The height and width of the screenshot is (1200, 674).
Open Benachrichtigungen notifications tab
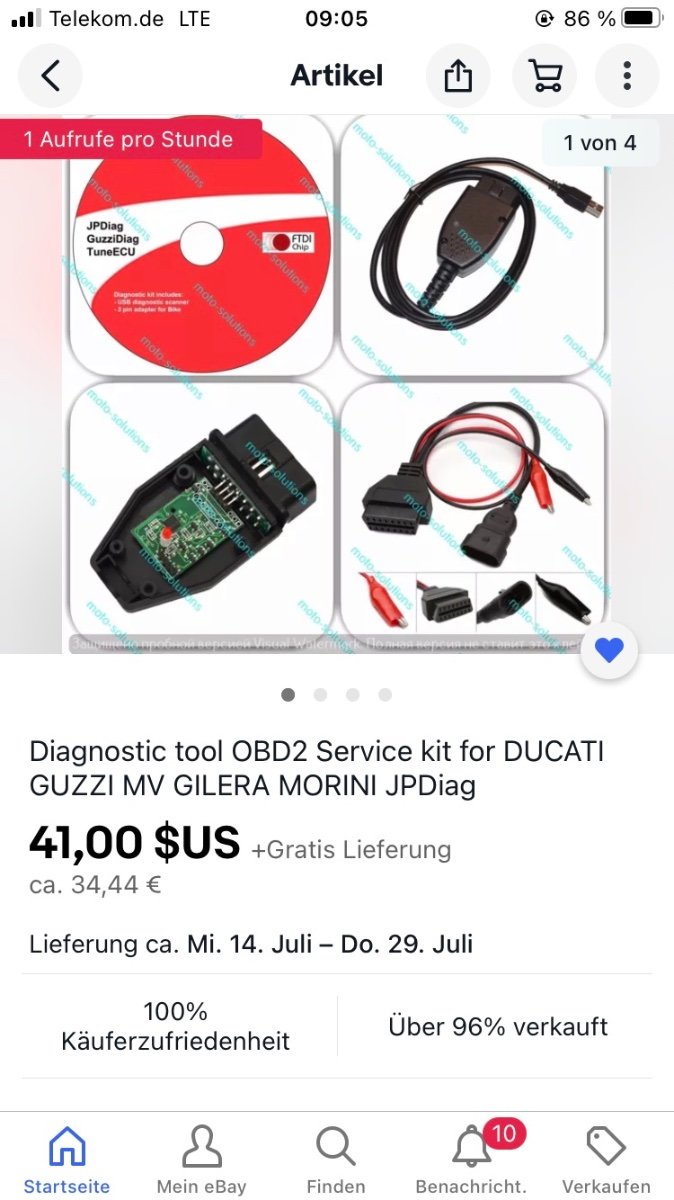click(x=471, y=1158)
